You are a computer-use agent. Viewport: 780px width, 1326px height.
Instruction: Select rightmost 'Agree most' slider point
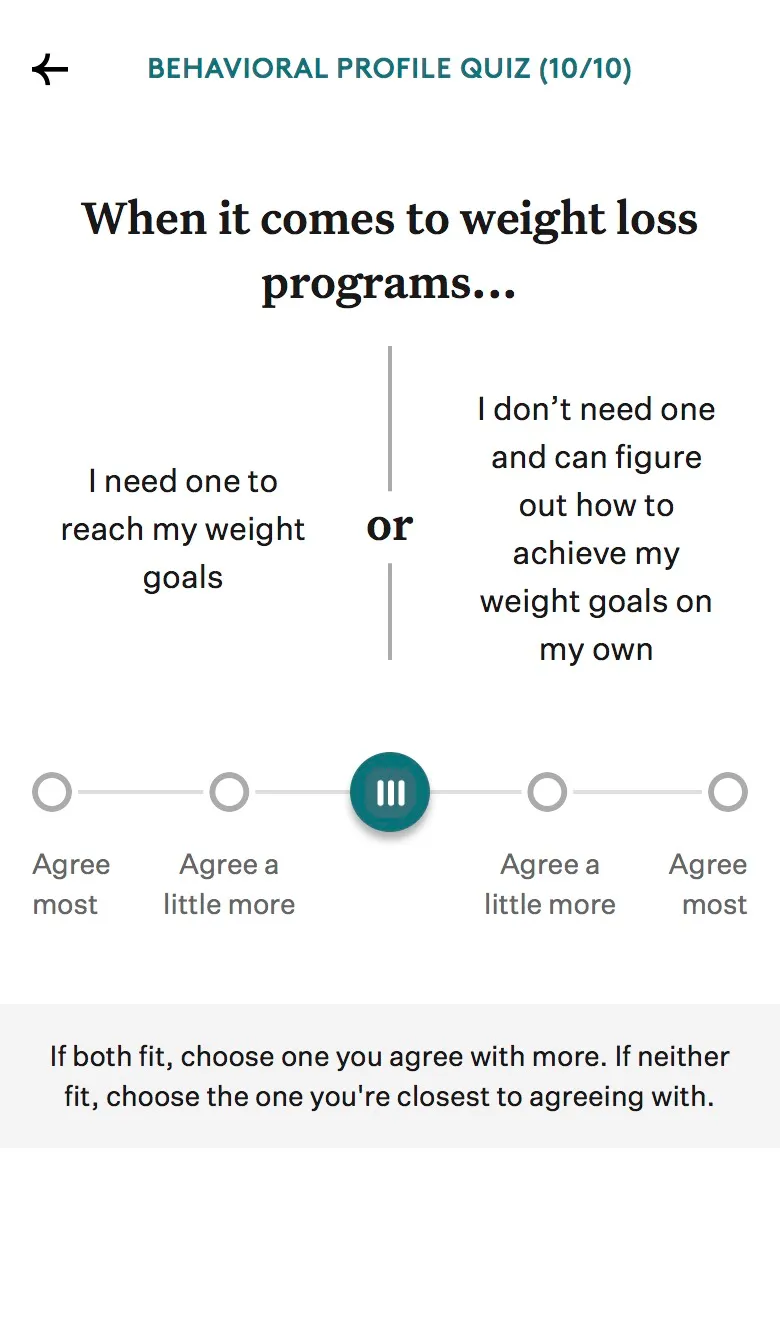click(x=728, y=792)
